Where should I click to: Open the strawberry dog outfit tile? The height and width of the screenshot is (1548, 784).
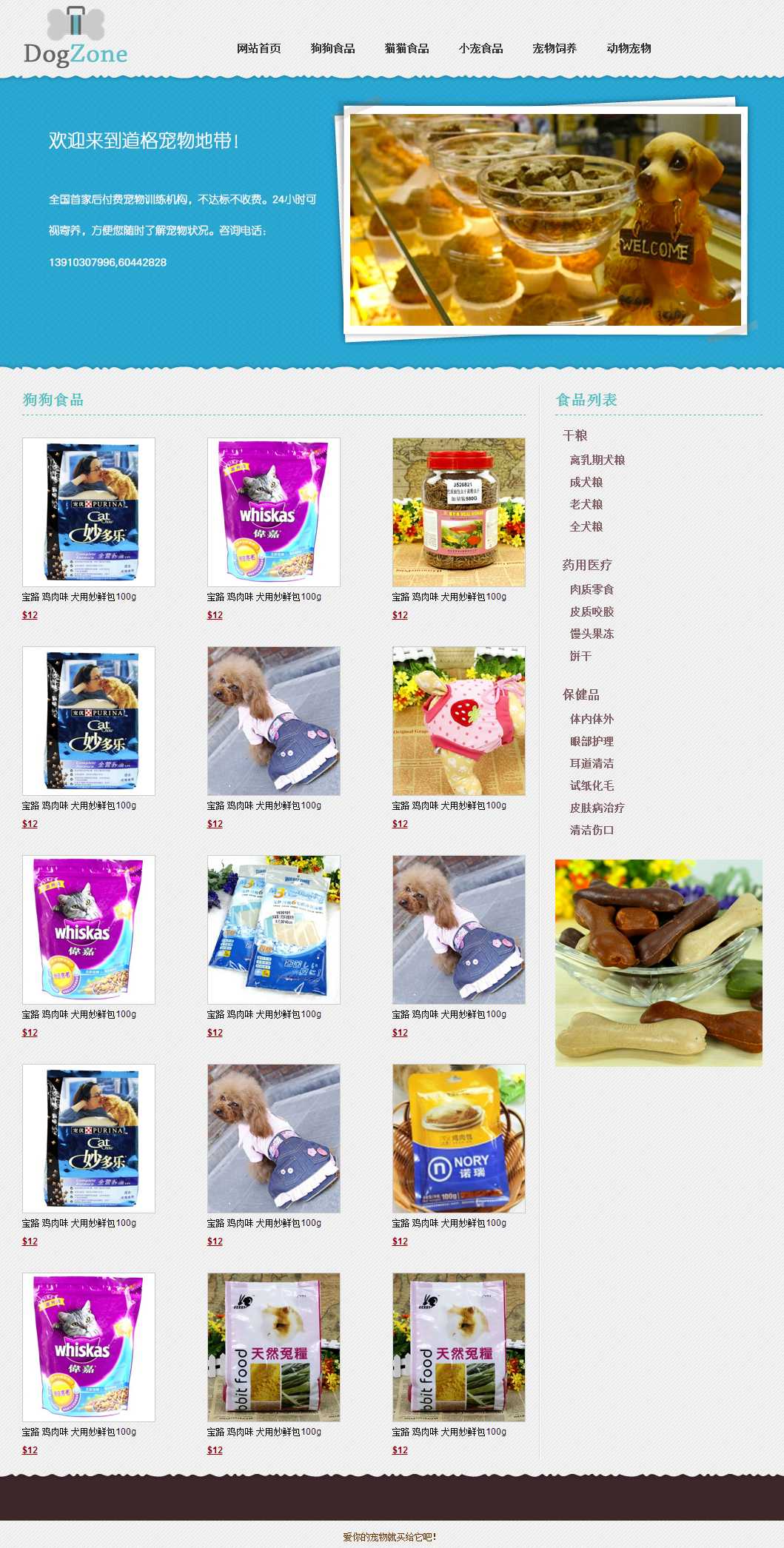[458, 720]
